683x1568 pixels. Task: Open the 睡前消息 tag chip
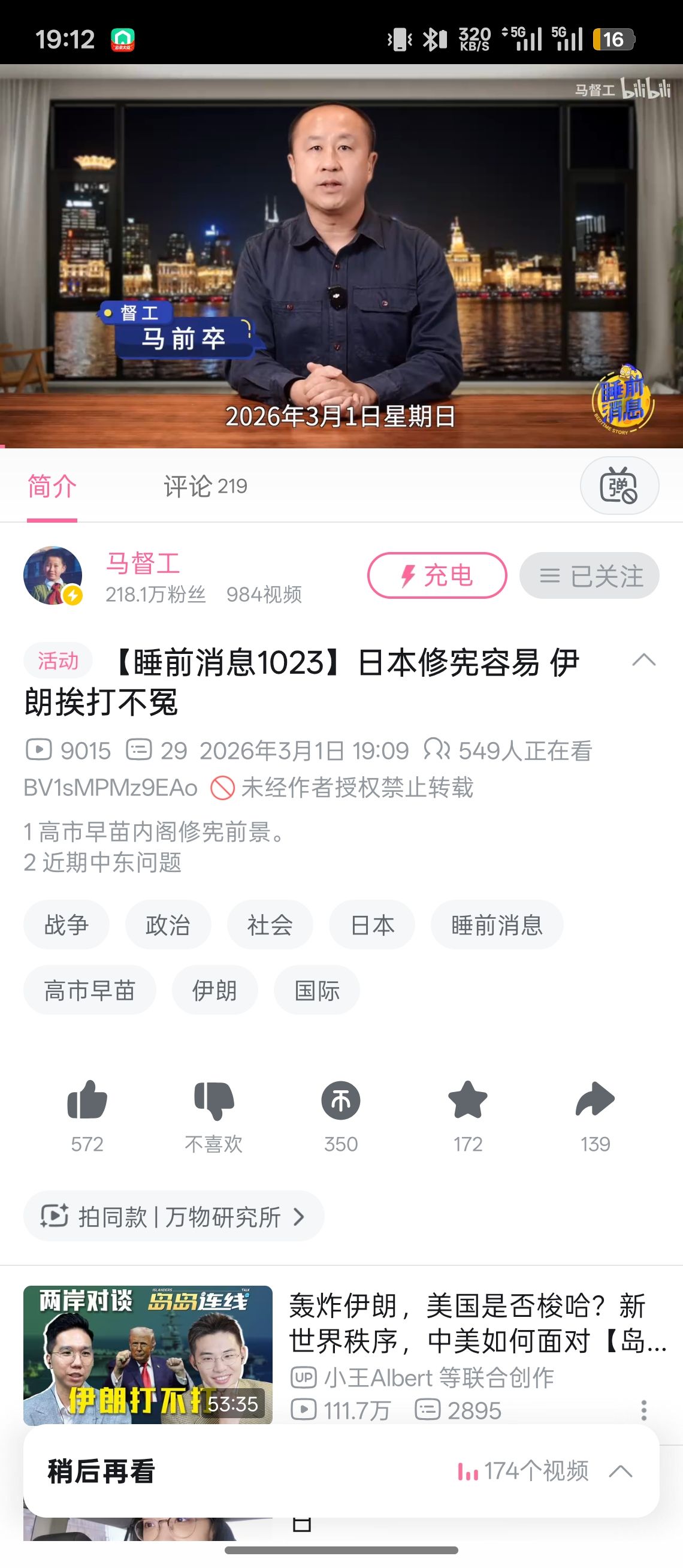[496, 925]
